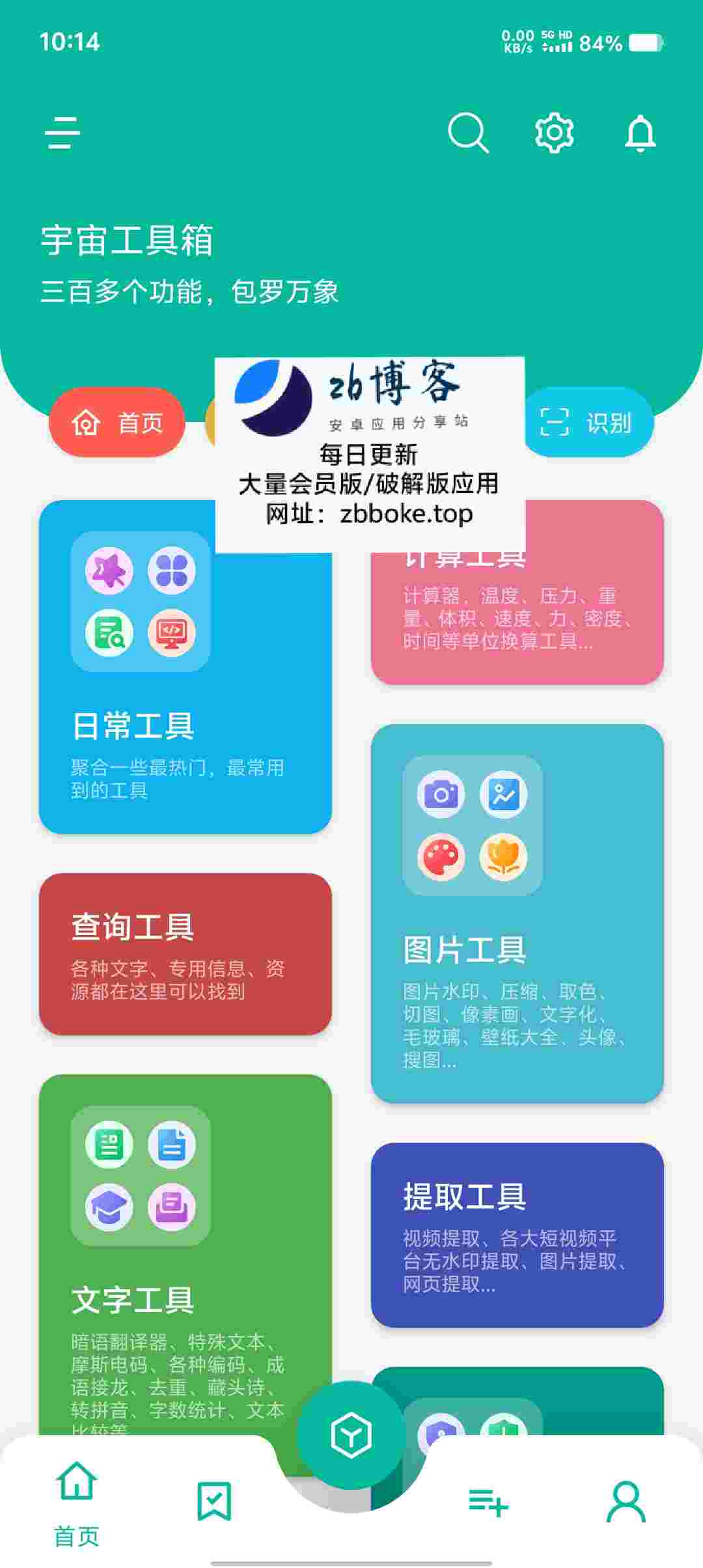Switch to the add-list tab
Screen dimensions: 703x1568
488,1502
